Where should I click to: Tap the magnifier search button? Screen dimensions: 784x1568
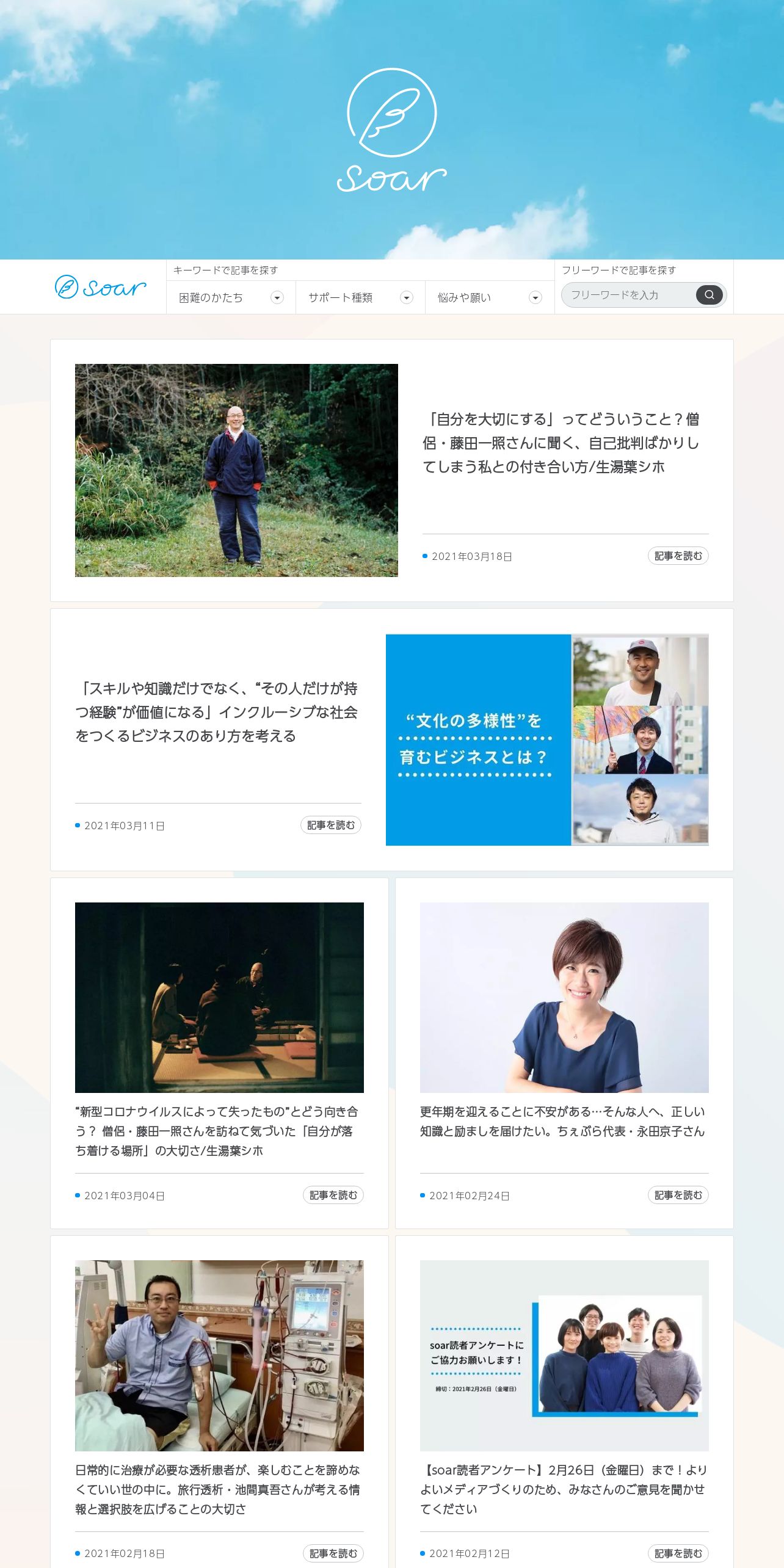(709, 295)
